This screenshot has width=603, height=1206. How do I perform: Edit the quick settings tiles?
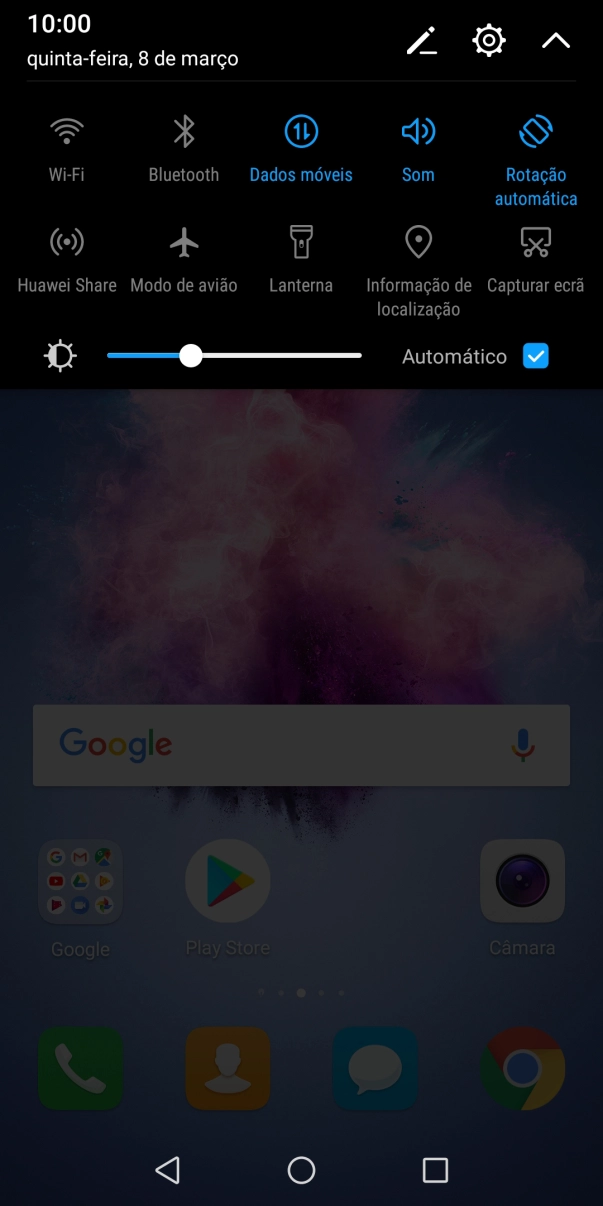[x=421, y=41]
